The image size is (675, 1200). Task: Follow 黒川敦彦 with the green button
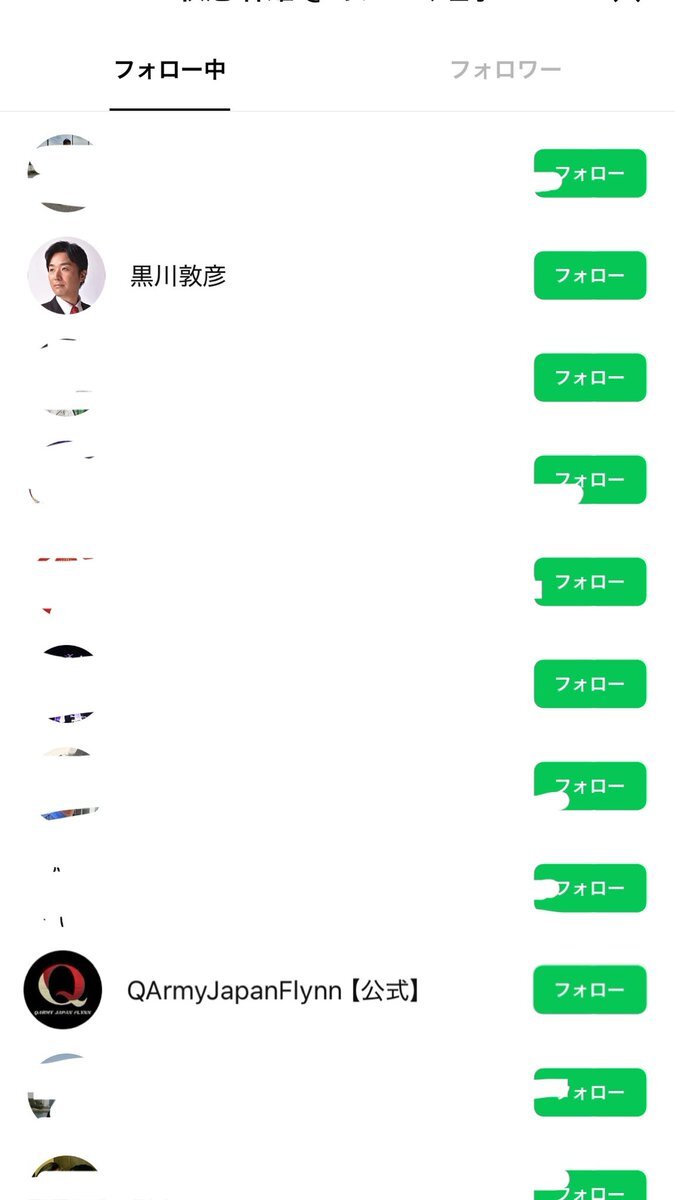(x=590, y=276)
